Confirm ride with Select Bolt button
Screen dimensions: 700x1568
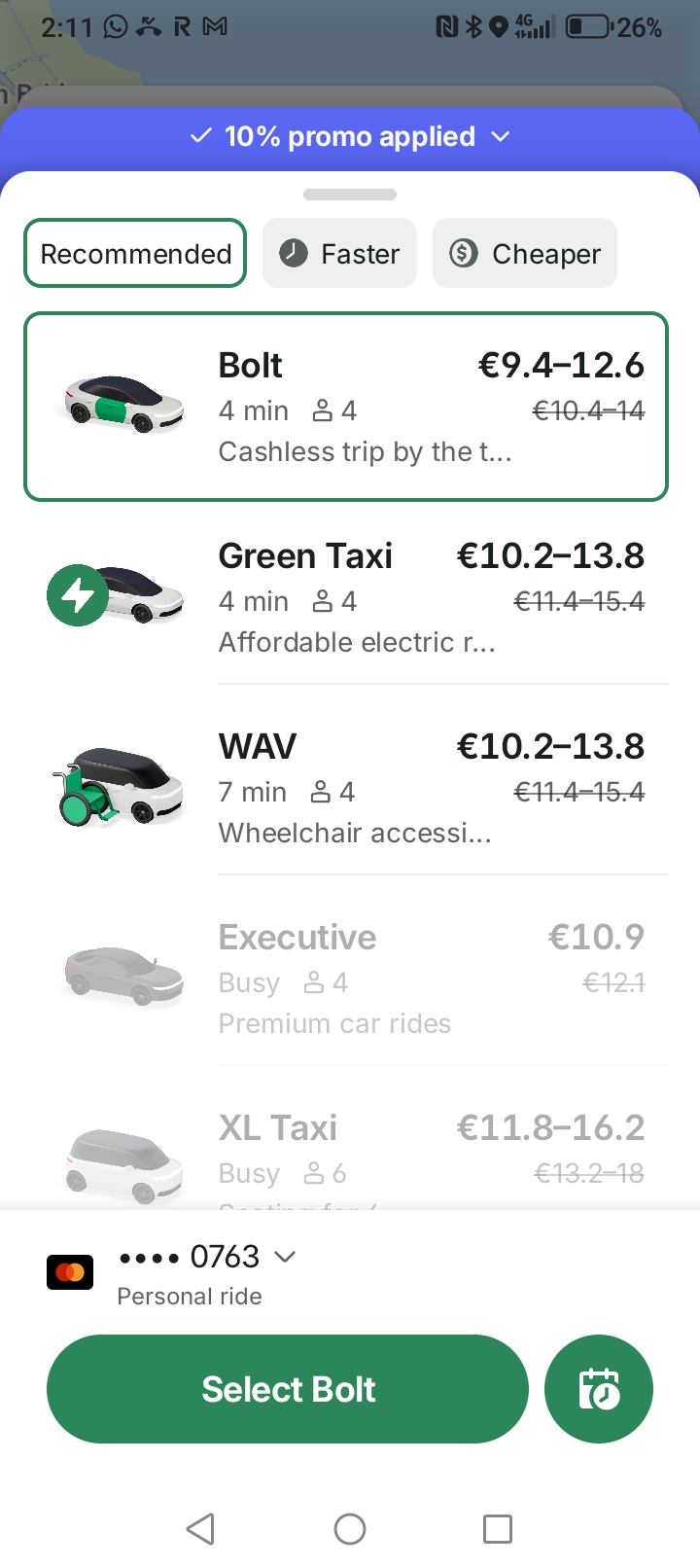tap(288, 1389)
